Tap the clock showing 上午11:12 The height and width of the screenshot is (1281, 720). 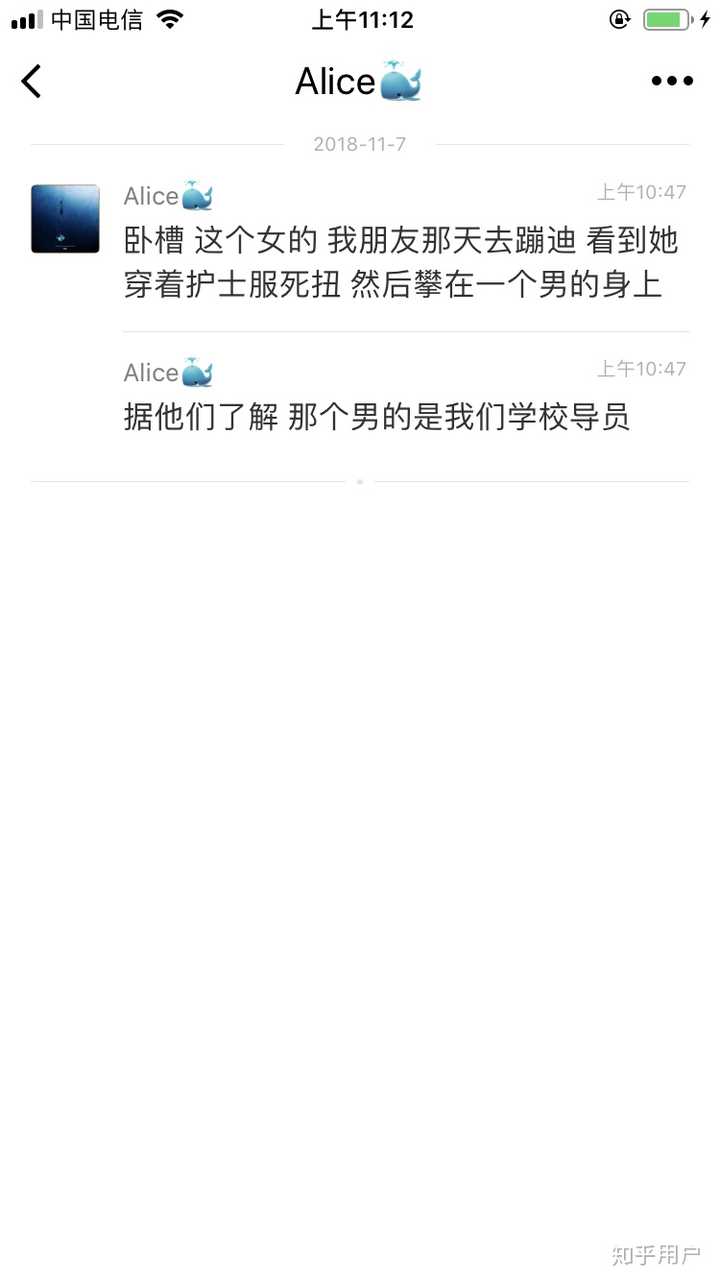tap(362, 18)
